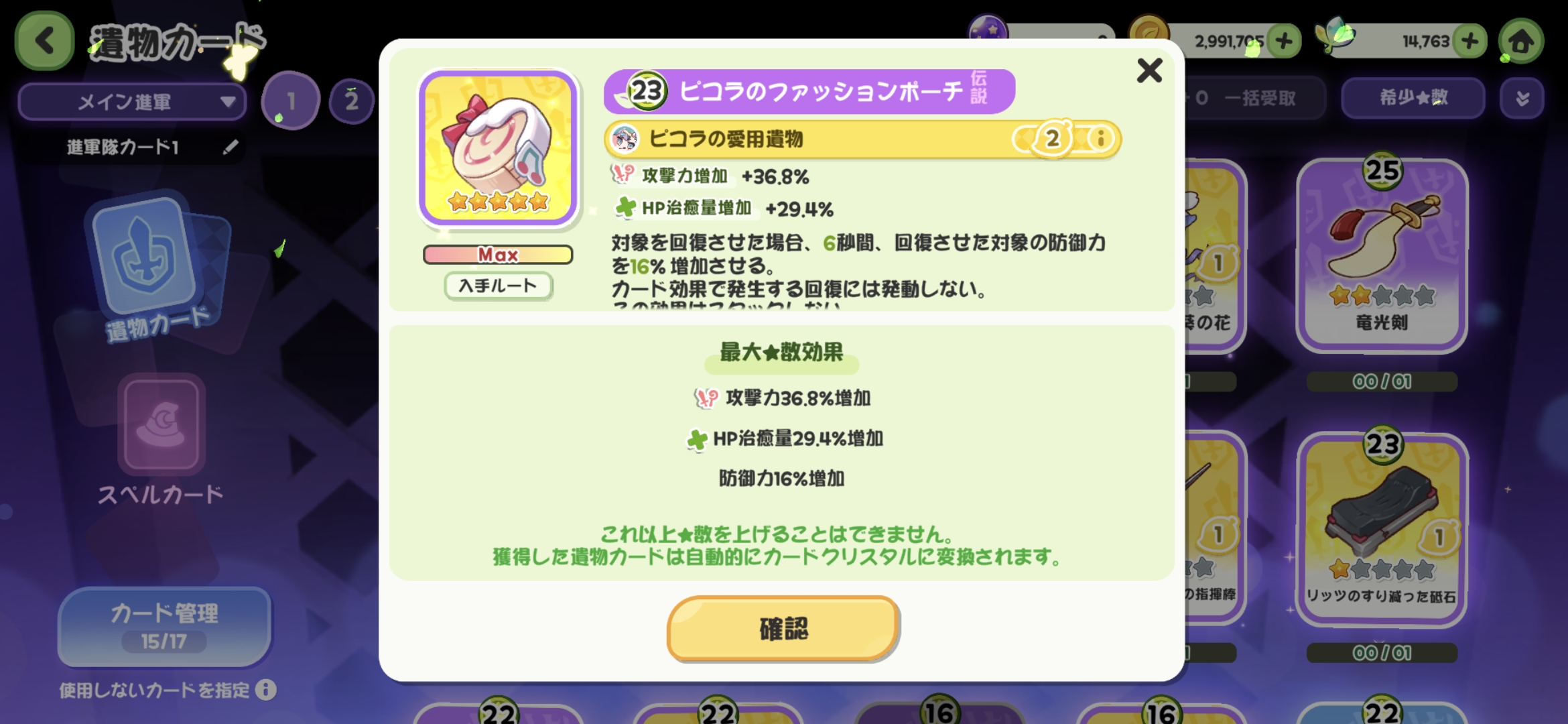Edit the 進軍隊カード1 name
This screenshot has width=1568, height=724.
point(231,147)
